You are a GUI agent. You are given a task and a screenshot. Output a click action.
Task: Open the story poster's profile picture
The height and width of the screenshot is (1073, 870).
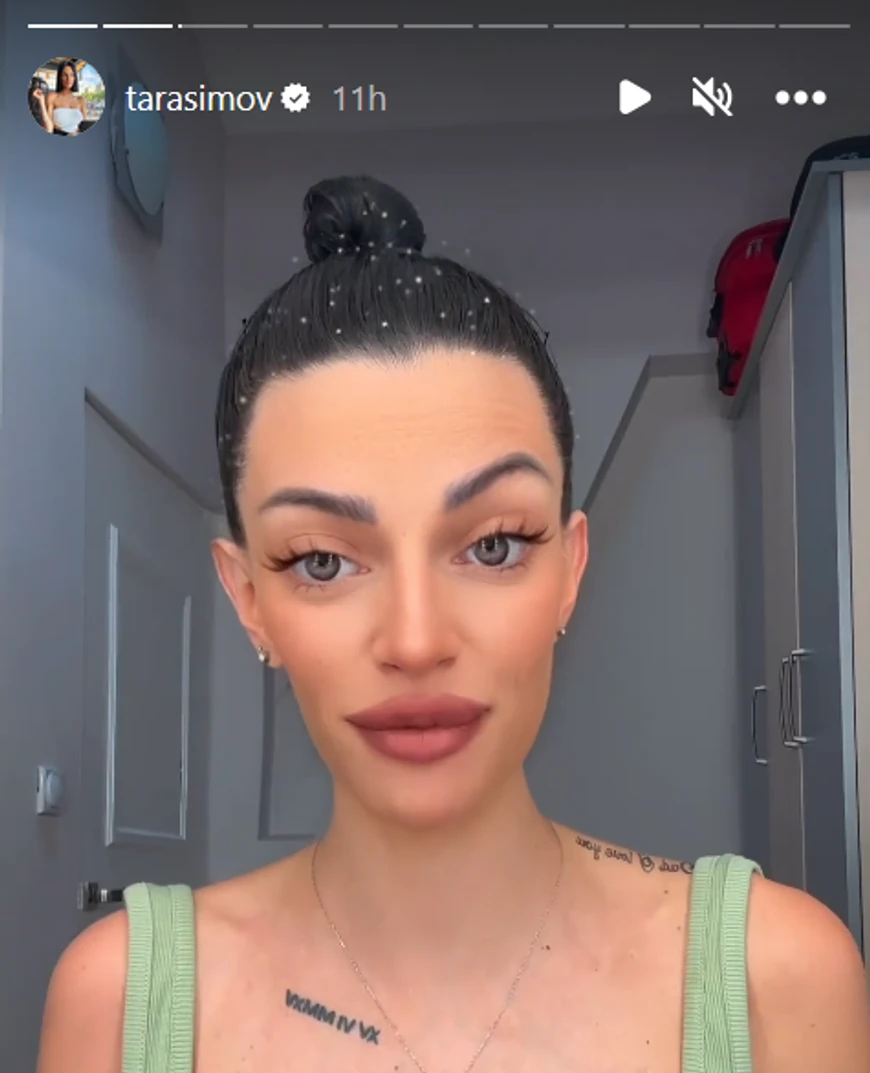tap(66, 97)
